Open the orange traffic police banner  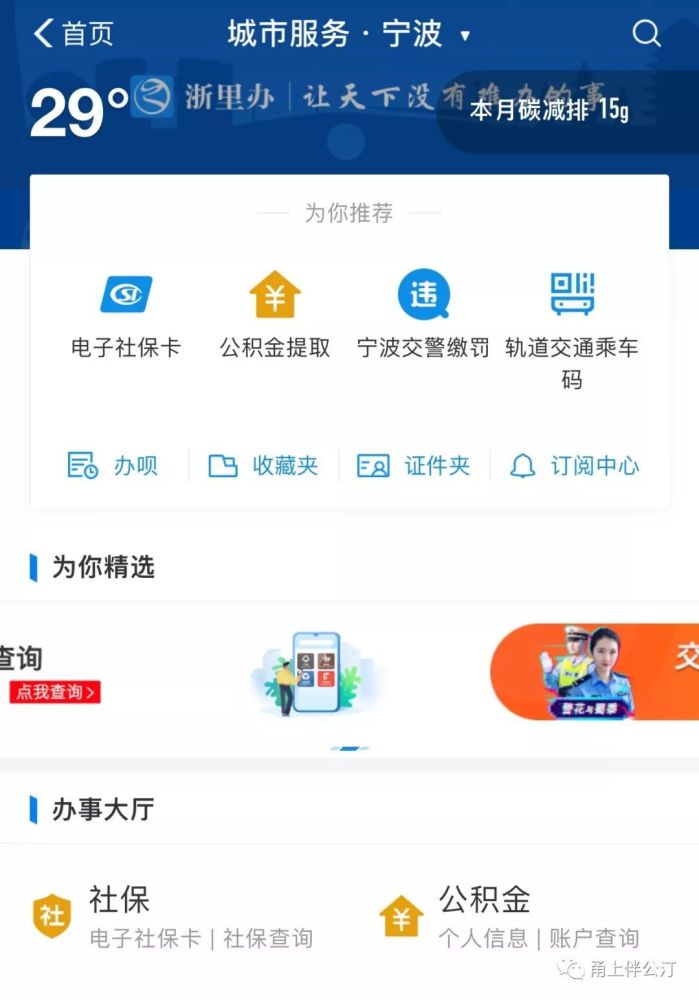tap(594, 672)
